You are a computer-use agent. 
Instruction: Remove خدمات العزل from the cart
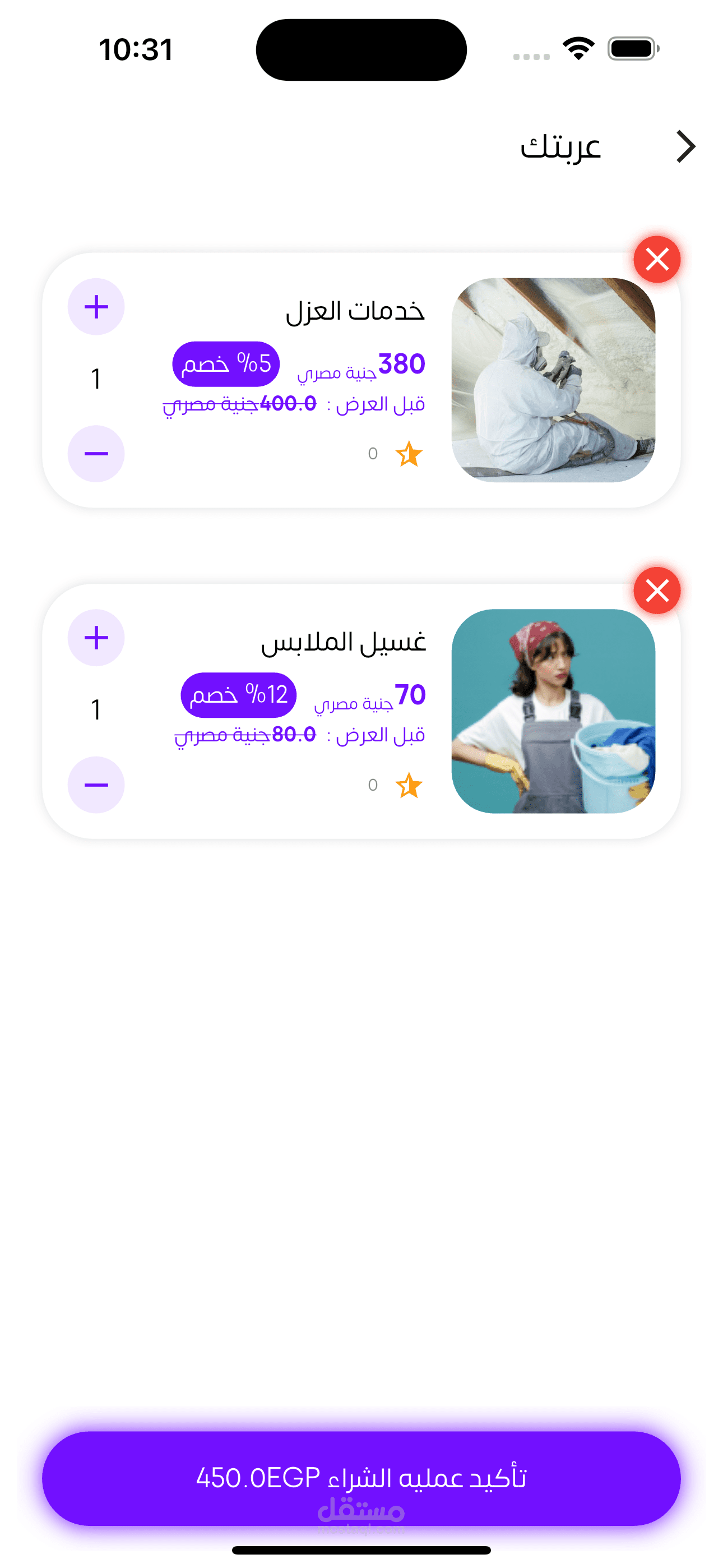(x=657, y=260)
